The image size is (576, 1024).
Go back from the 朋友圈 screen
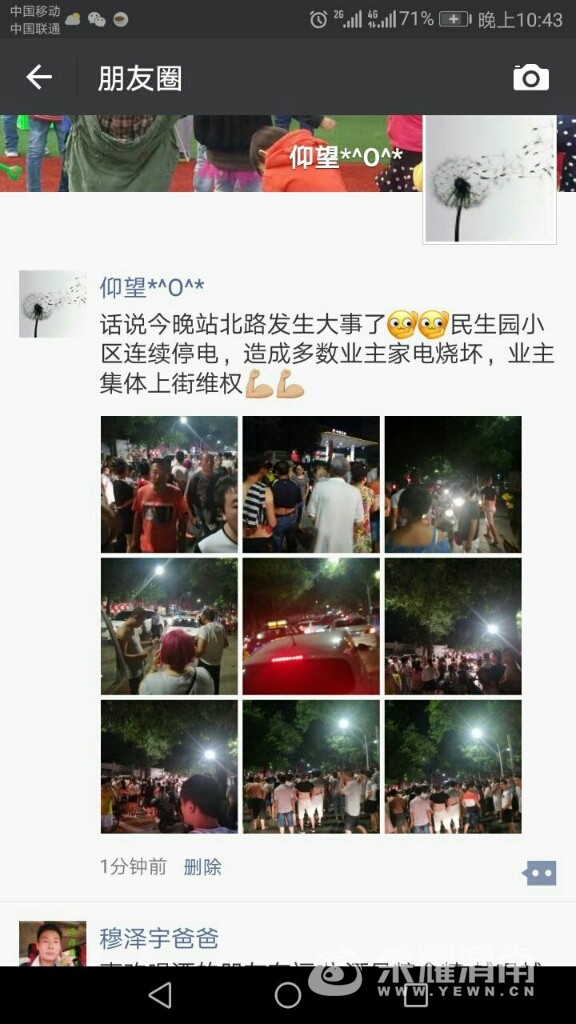tap(39, 77)
